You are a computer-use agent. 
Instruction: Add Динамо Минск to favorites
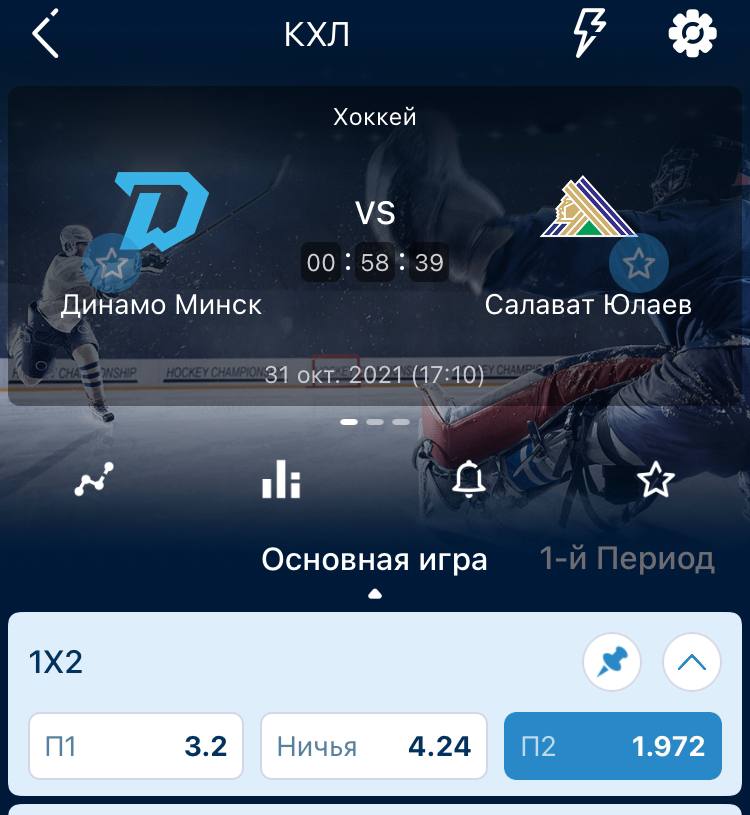pos(112,263)
